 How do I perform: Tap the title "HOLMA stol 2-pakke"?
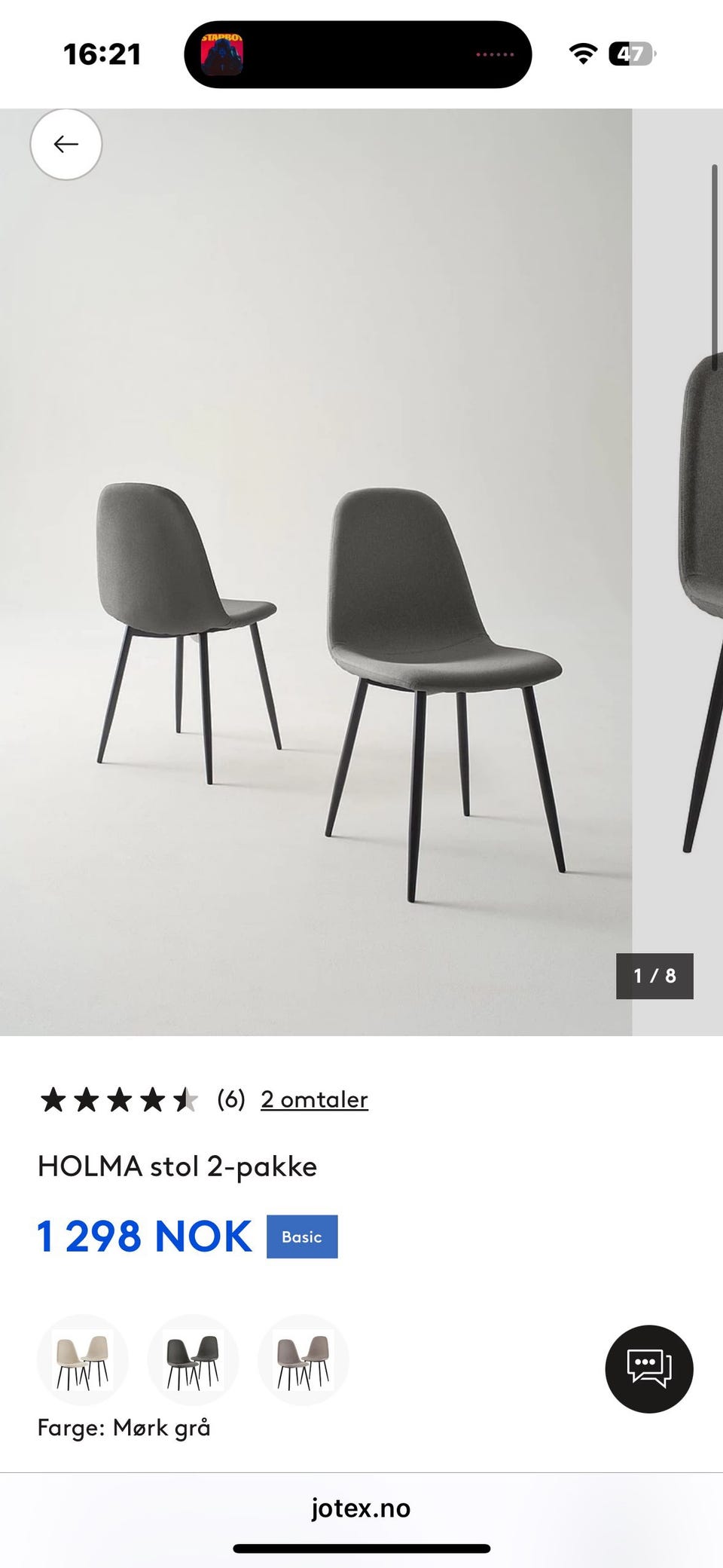pos(178,1166)
